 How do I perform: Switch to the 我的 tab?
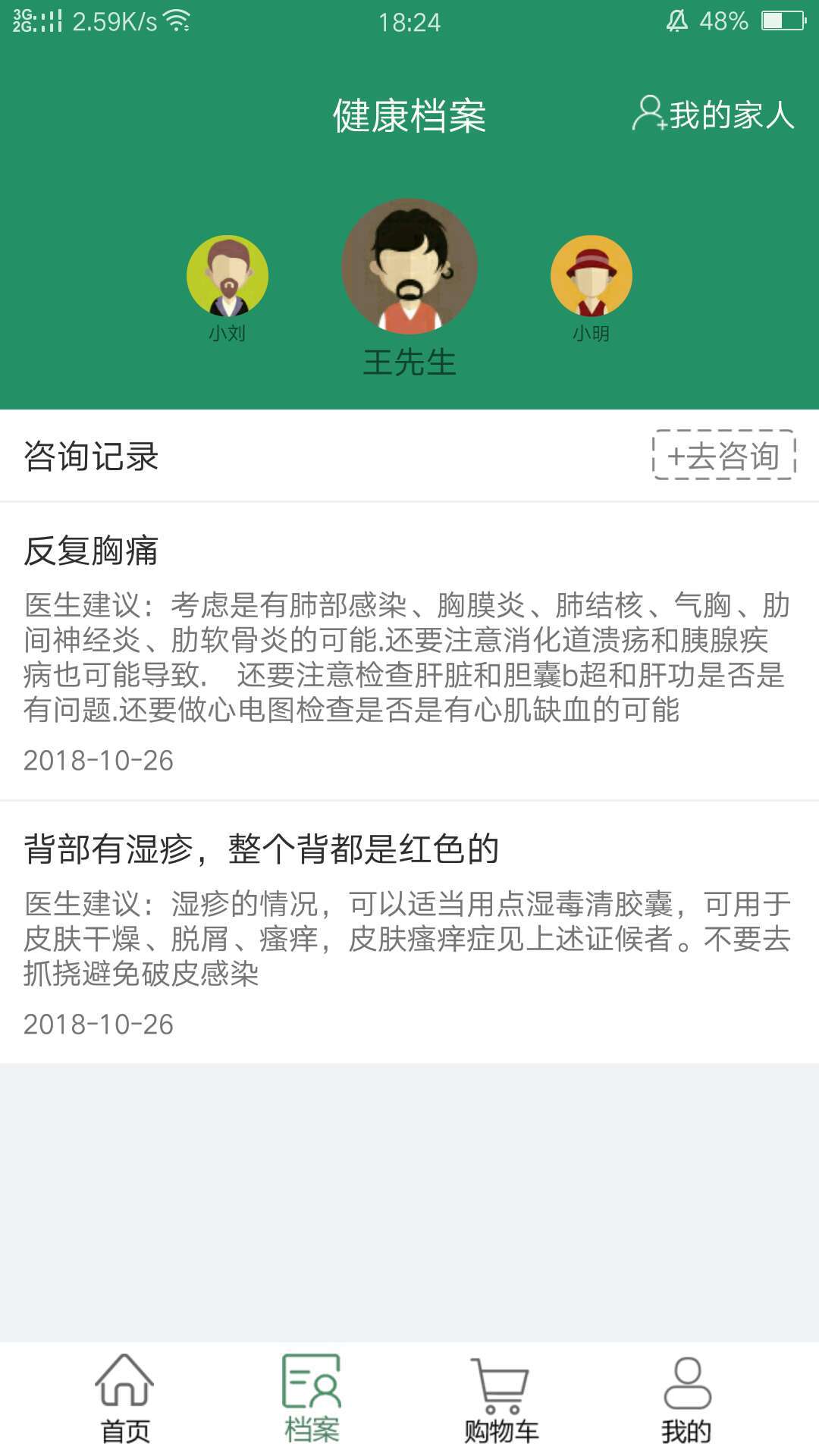pyautogui.click(x=686, y=1400)
